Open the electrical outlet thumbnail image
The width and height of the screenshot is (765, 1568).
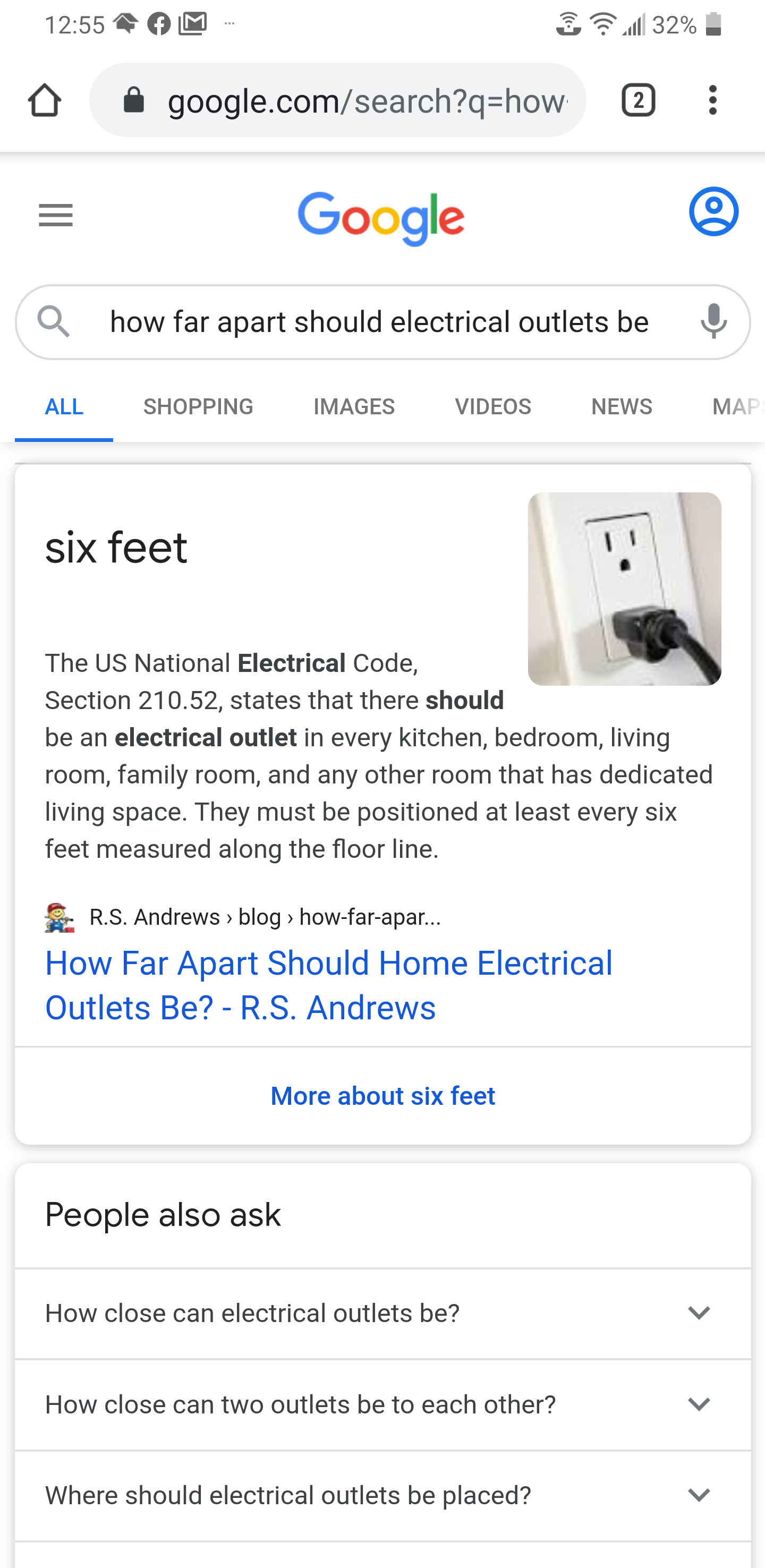[624, 589]
